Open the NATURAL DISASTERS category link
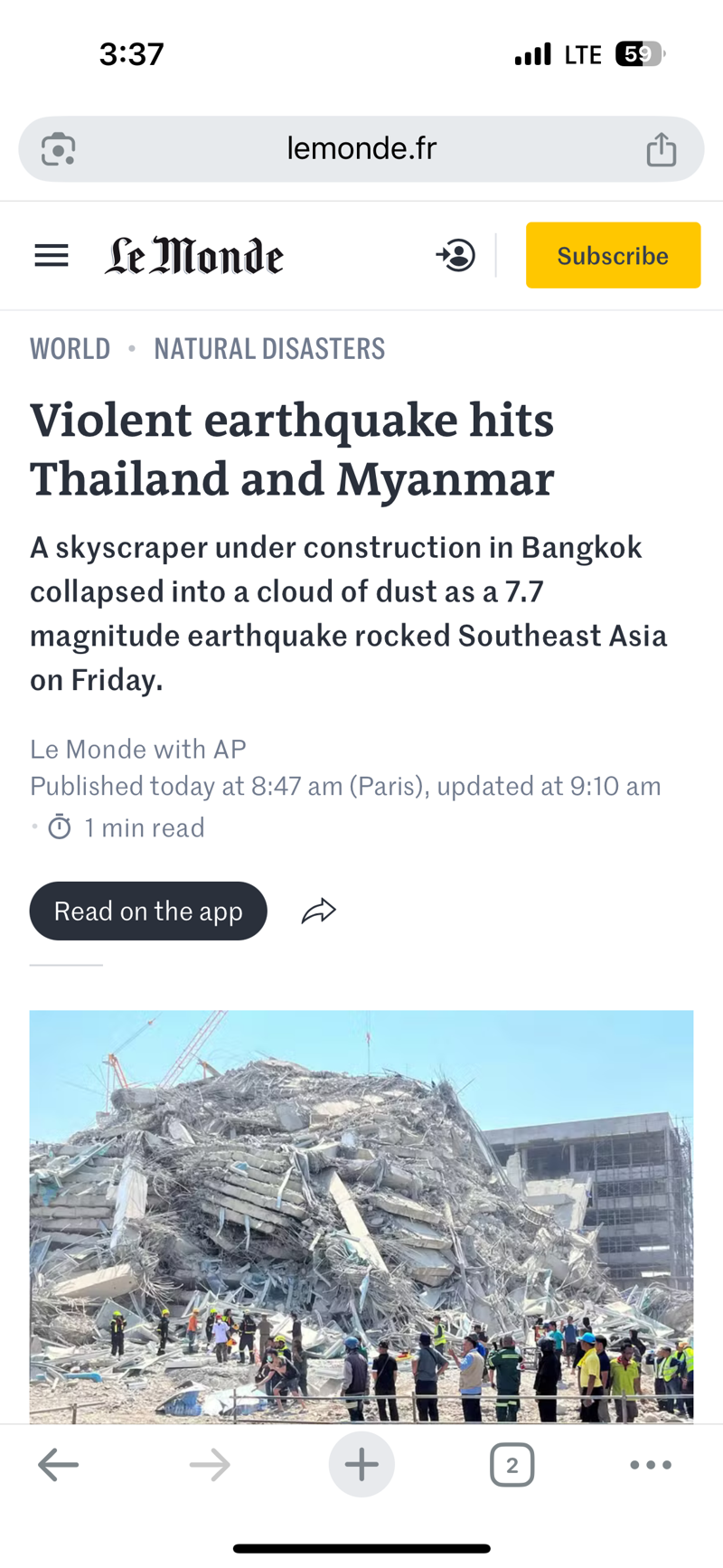This screenshot has height=1568, width=723. pyautogui.click(x=269, y=348)
